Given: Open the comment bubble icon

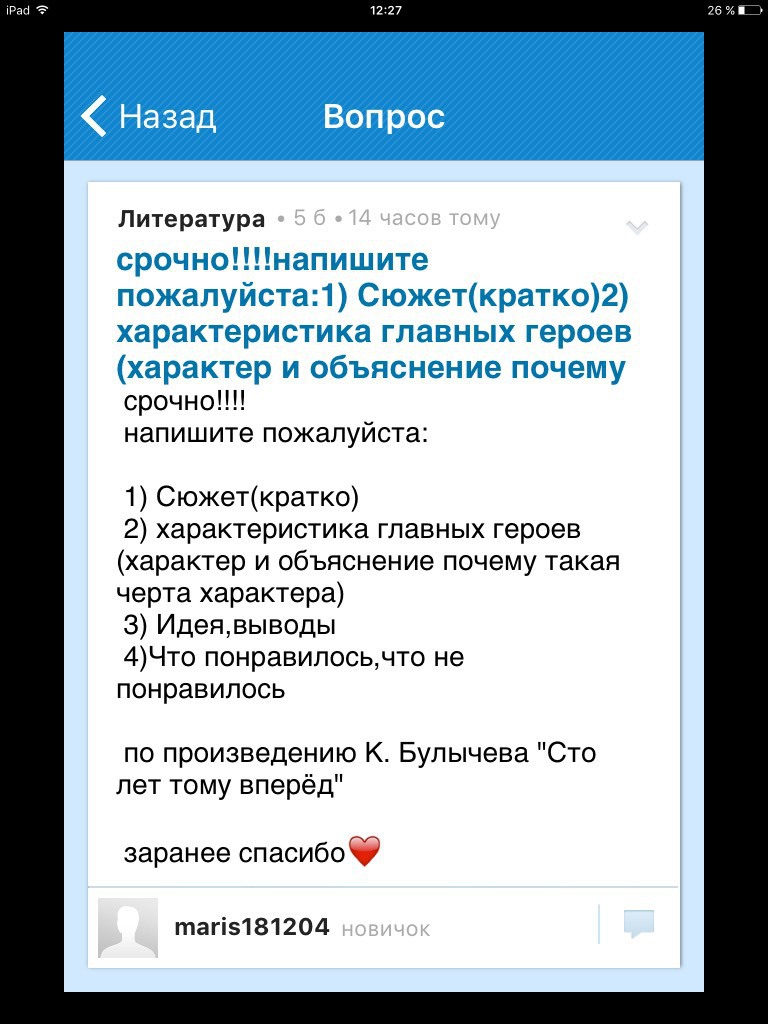Looking at the screenshot, I should (x=638, y=923).
